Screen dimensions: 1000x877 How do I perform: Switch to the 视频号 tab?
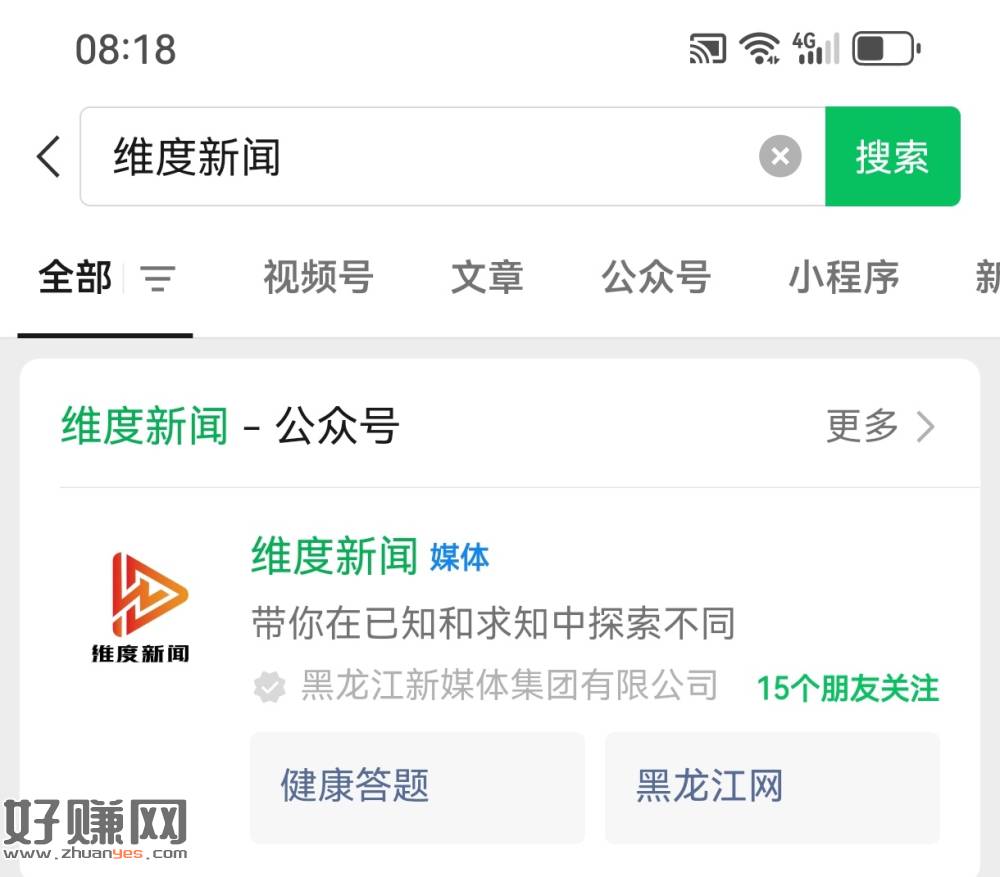[x=318, y=278]
